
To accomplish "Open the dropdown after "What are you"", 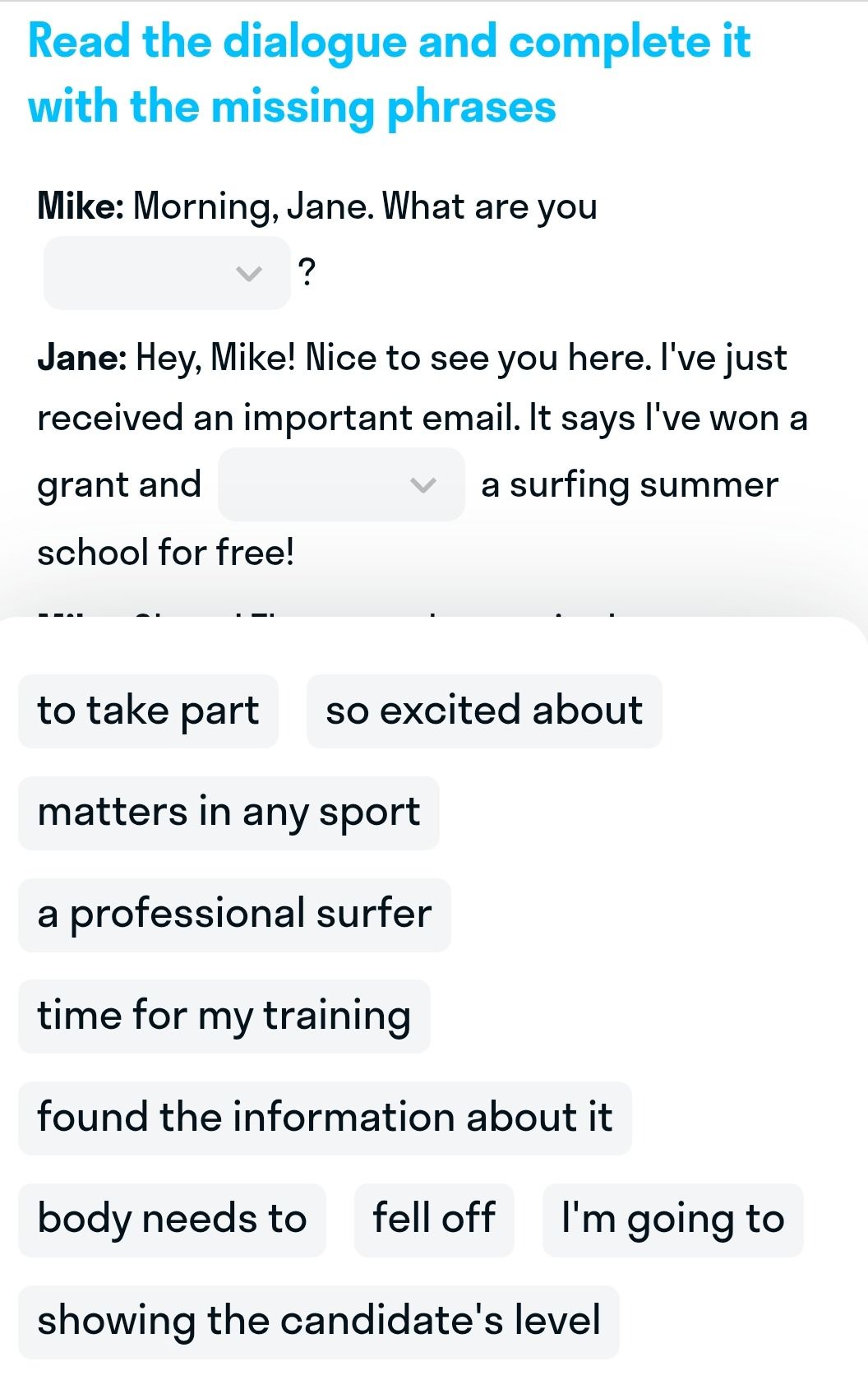I will point(167,273).
